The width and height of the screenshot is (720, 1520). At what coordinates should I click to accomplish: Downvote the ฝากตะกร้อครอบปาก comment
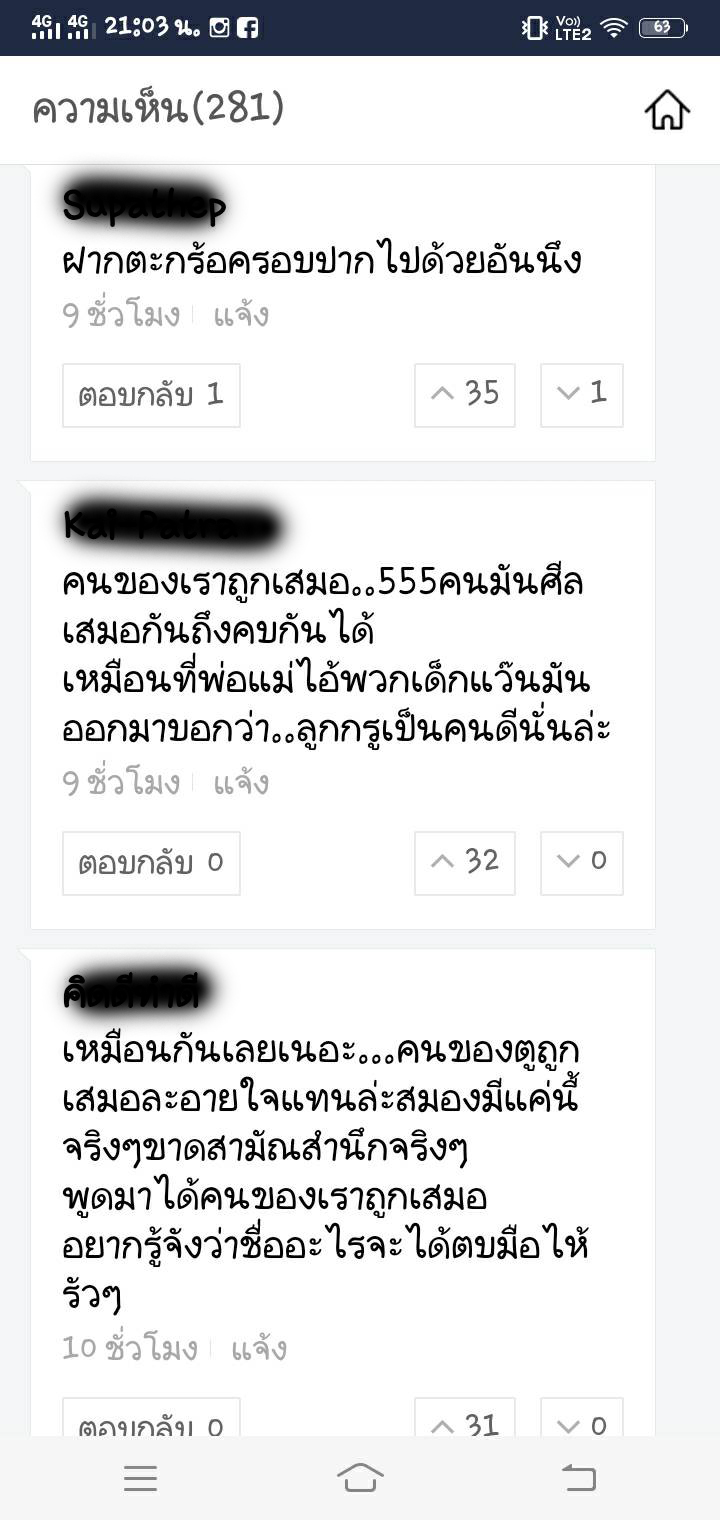pos(581,395)
